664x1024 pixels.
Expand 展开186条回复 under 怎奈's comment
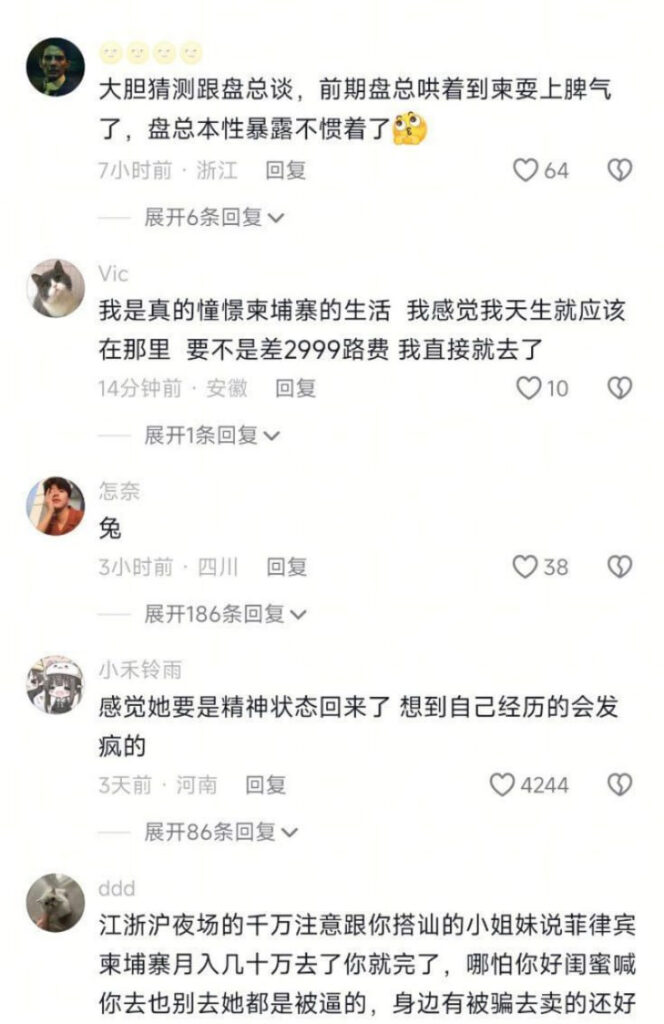coord(225,614)
